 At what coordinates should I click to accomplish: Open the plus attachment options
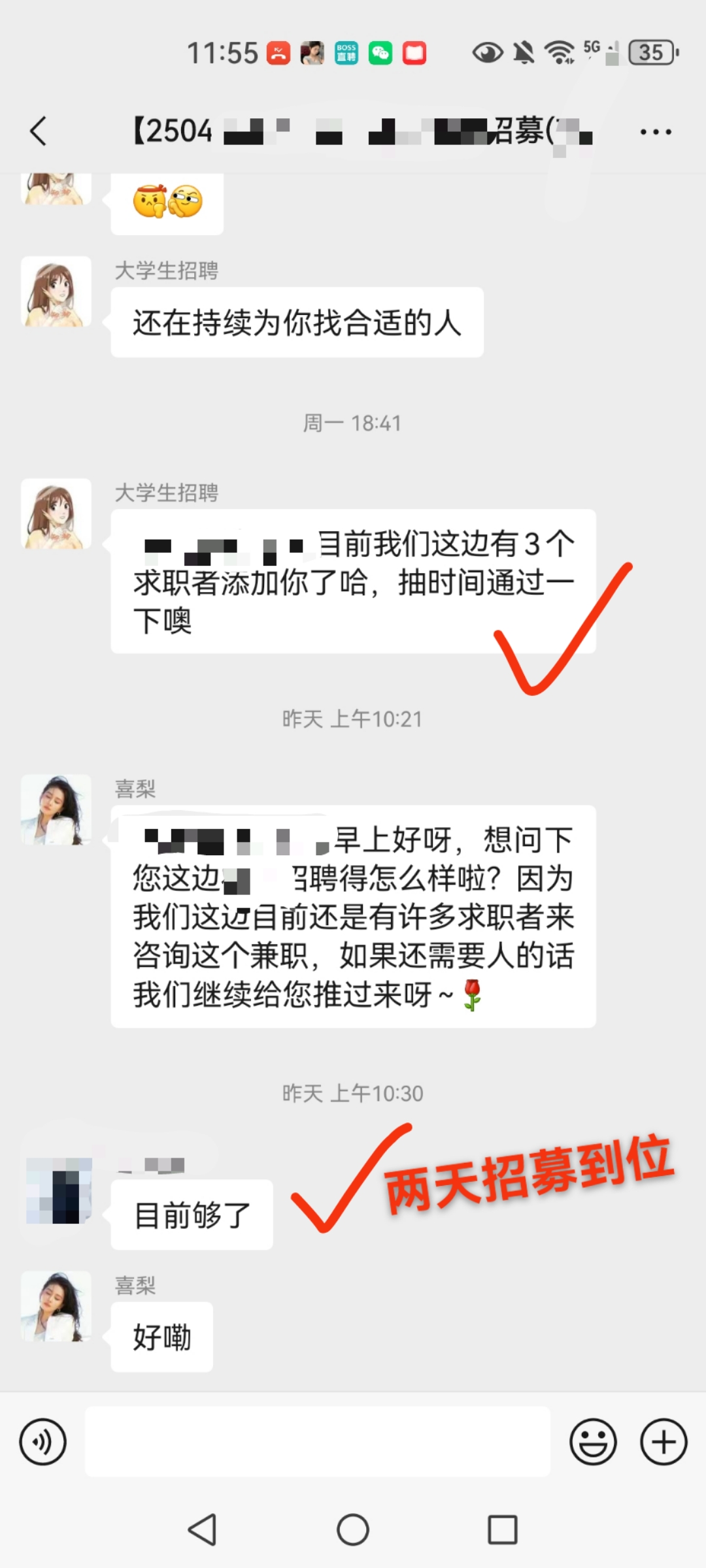[x=664, y=1442]
